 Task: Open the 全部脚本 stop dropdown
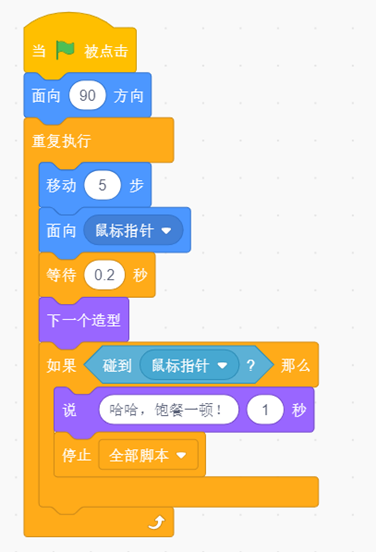(x=148, y=455)
